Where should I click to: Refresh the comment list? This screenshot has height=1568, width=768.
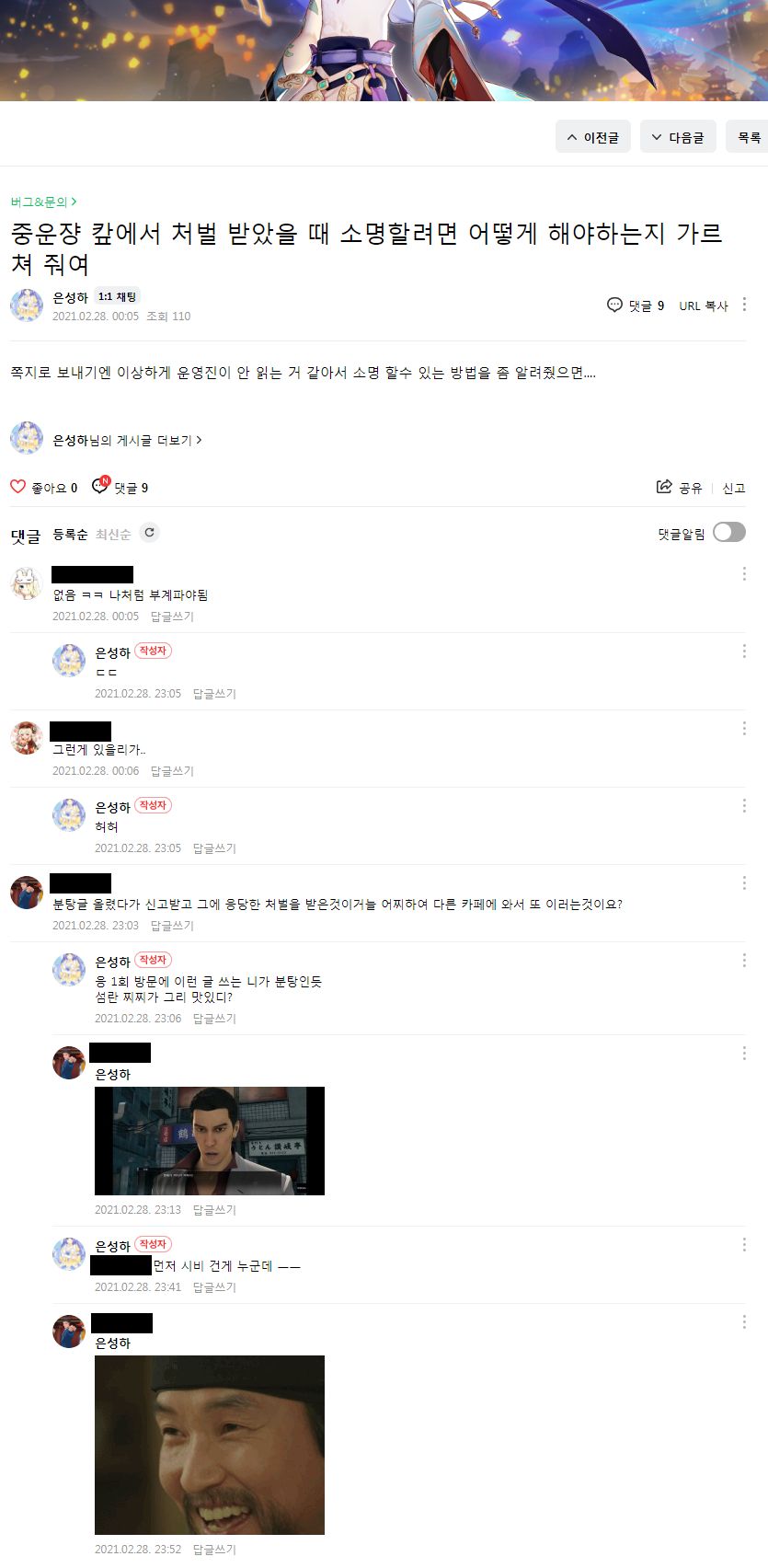coord(149,532)
